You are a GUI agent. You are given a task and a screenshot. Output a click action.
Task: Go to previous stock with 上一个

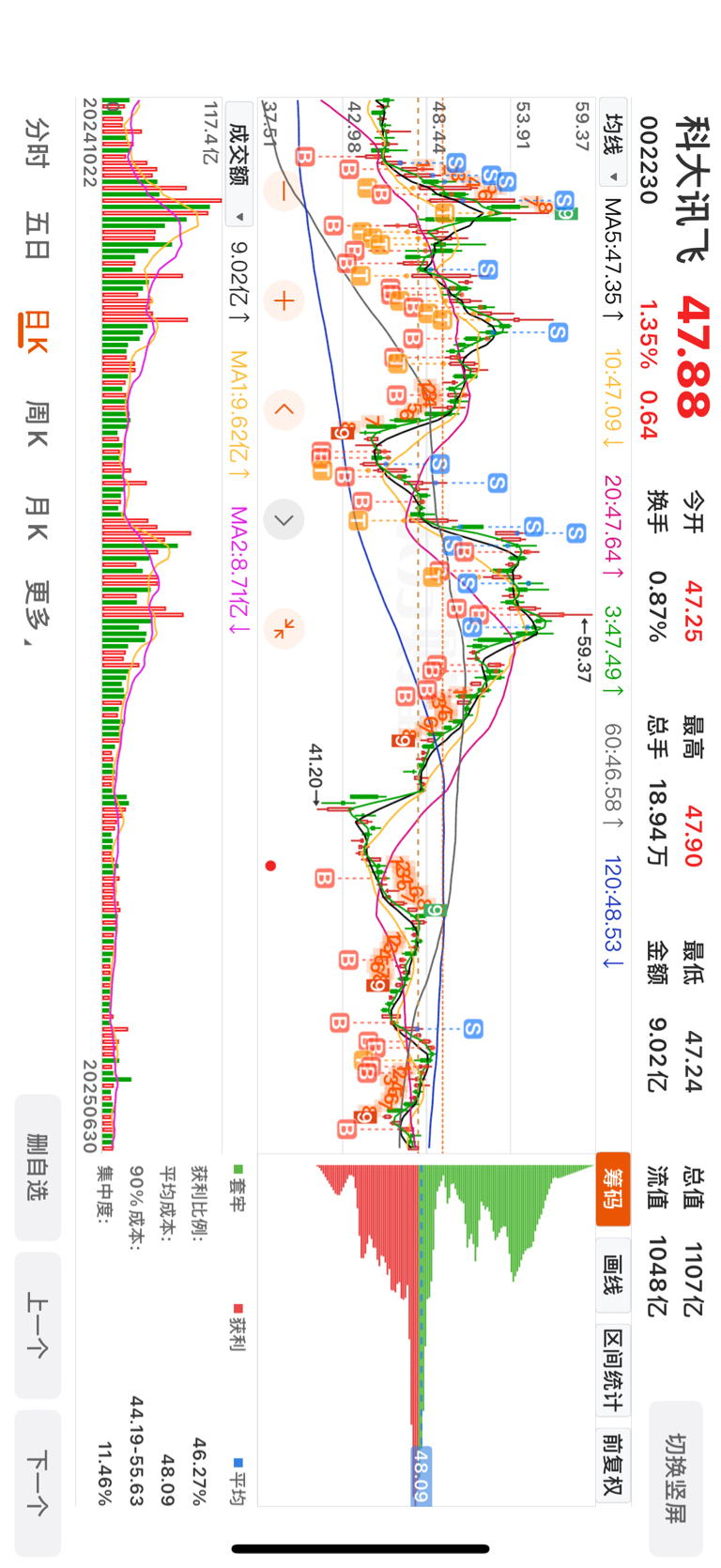38,1325
